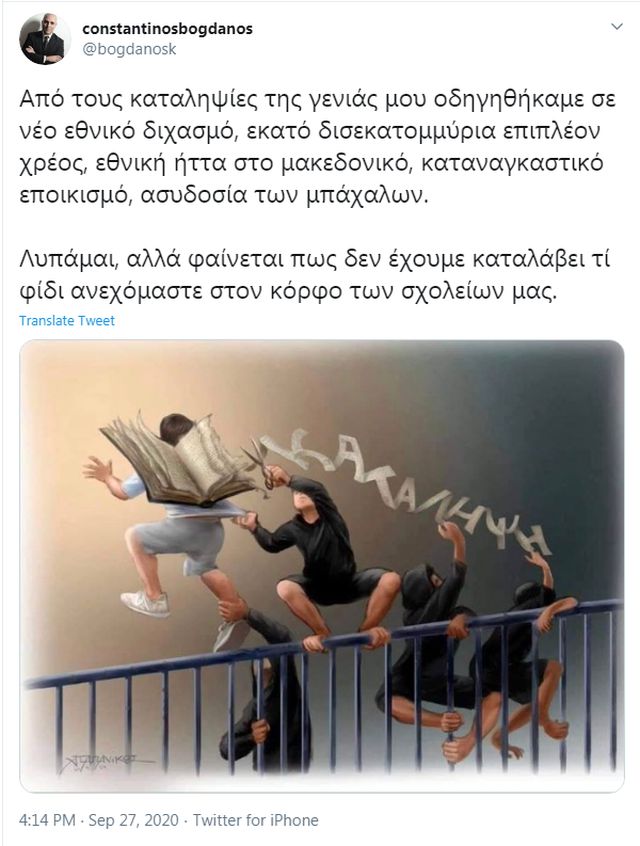Tap Translate Tweet link
This screenshot has height=846, width=640.
[66, 321]
